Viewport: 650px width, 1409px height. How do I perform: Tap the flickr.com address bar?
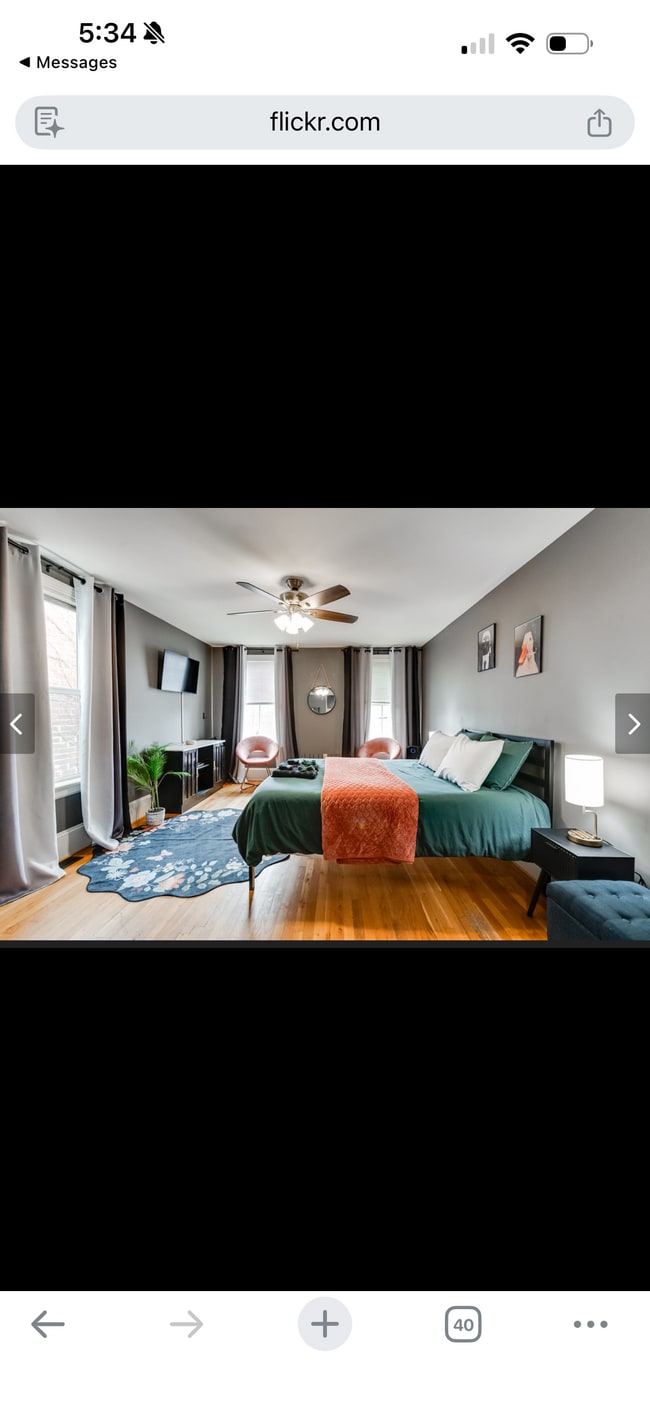pos(324,123)
